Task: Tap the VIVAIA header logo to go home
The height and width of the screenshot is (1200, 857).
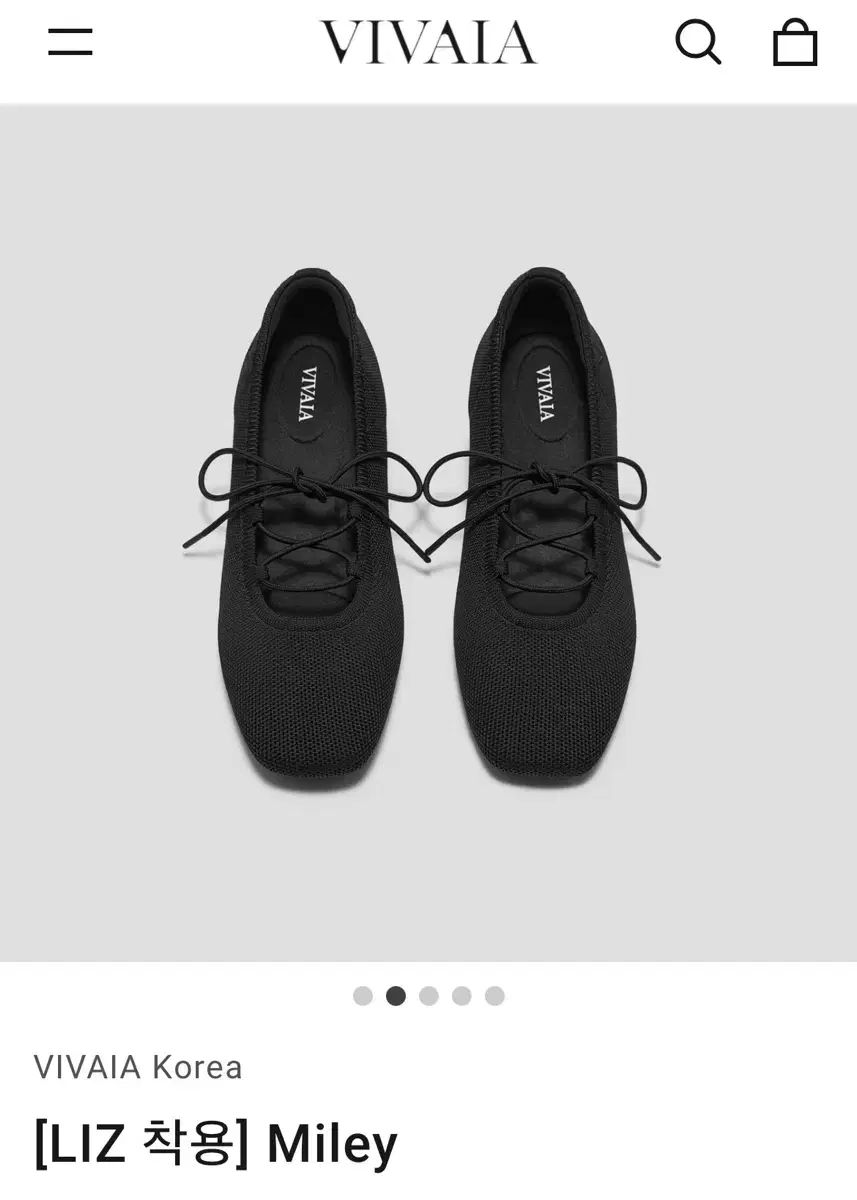Action: click(x=428, y=43)
